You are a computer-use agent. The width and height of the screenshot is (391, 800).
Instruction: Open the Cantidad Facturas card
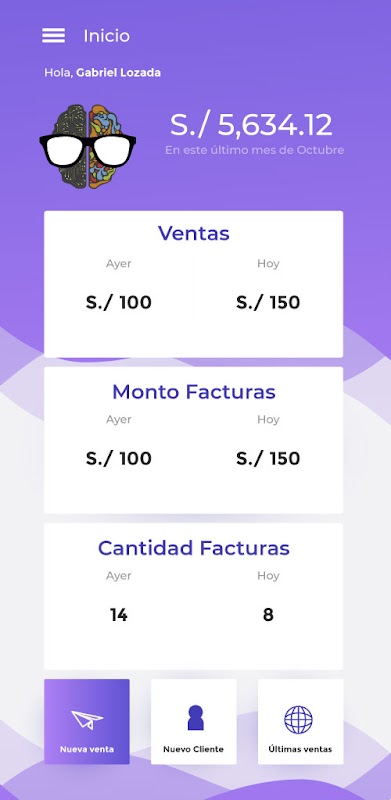193,596
